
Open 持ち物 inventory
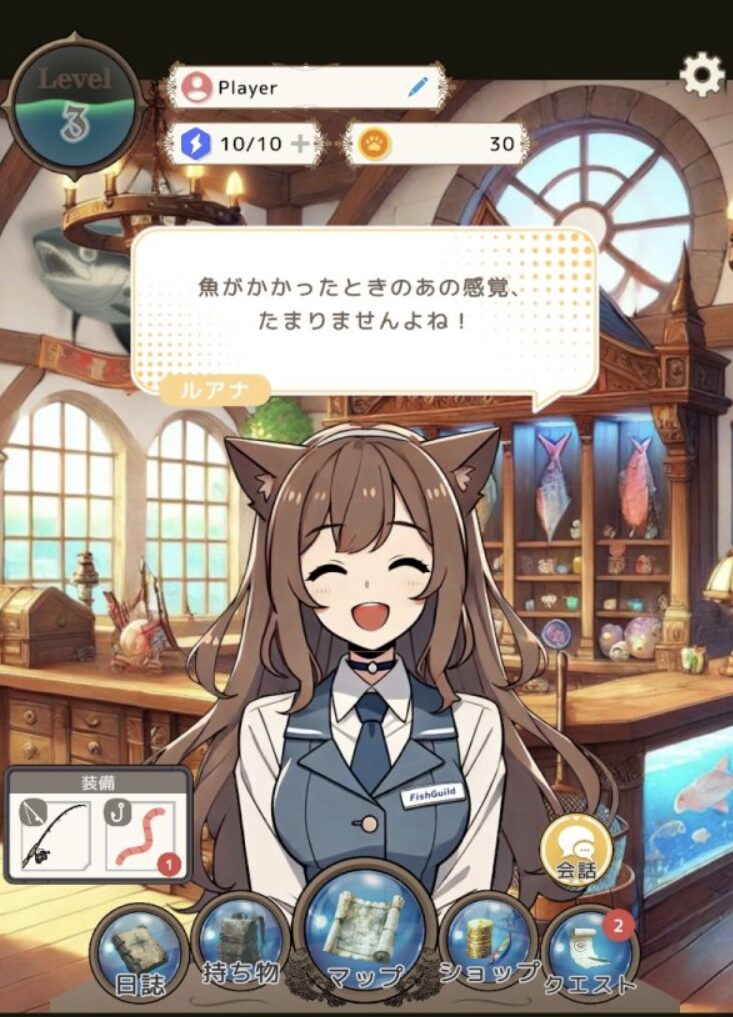point(240,943)
